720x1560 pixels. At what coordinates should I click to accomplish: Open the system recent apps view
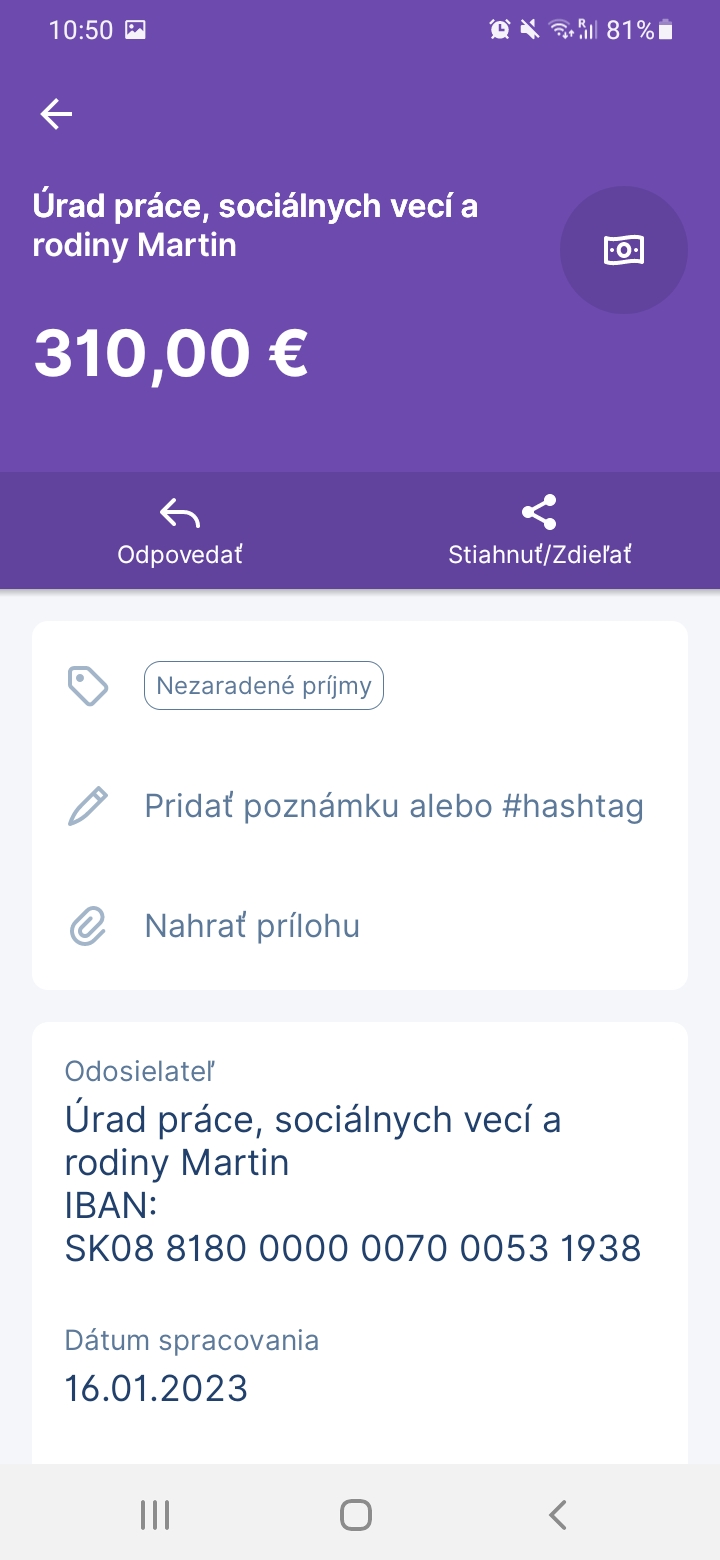[x=155, y=1515]
